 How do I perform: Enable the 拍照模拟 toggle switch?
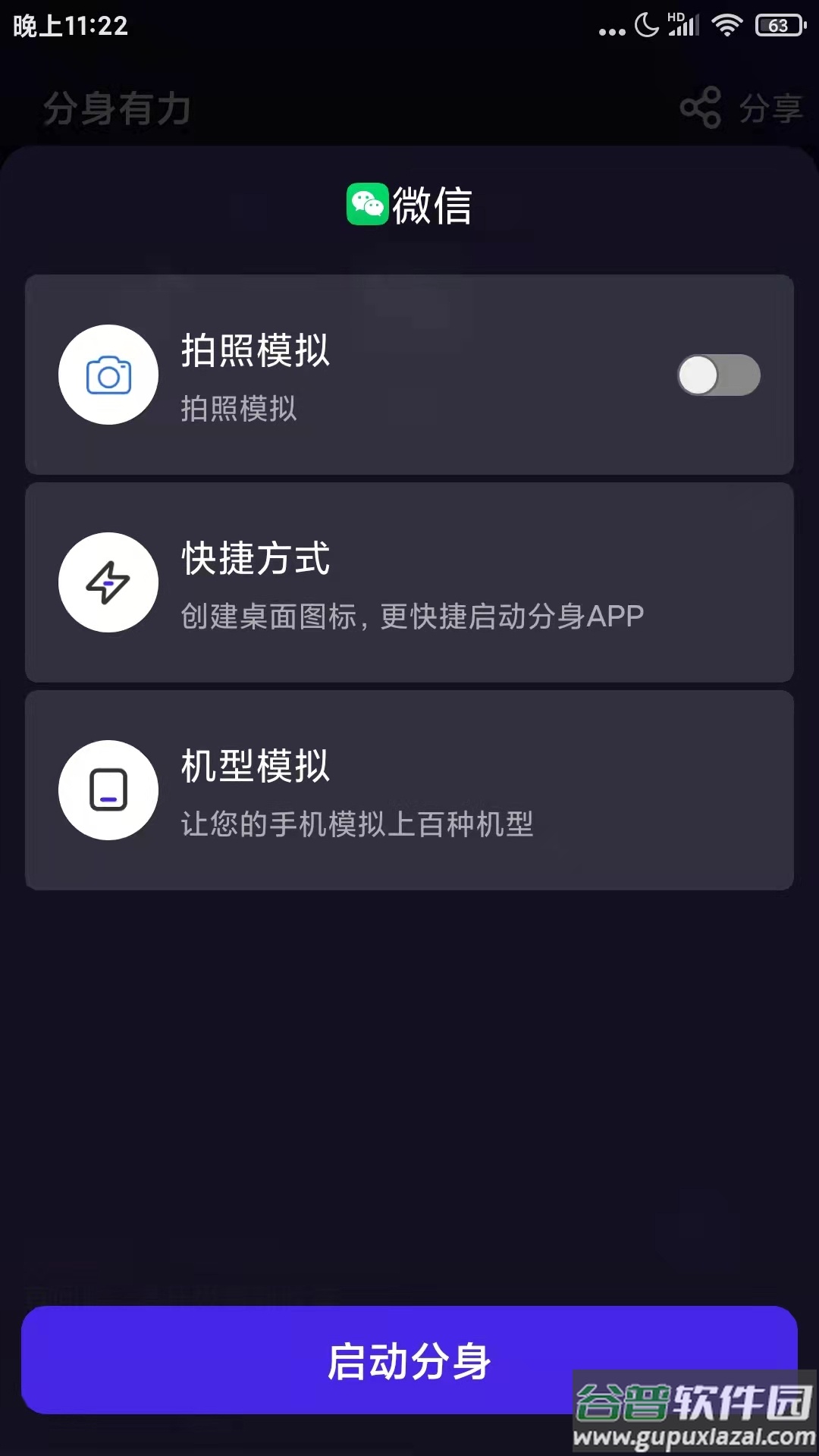point(719,375)
